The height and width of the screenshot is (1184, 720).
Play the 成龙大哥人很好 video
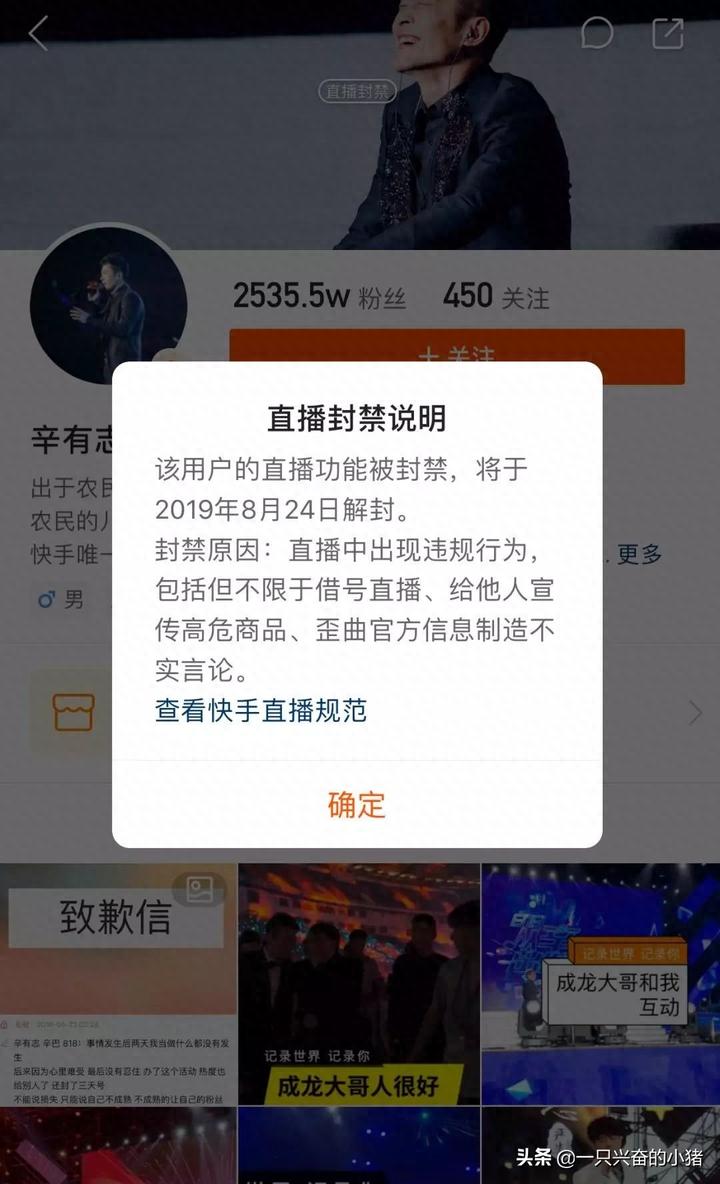(359, 984)
